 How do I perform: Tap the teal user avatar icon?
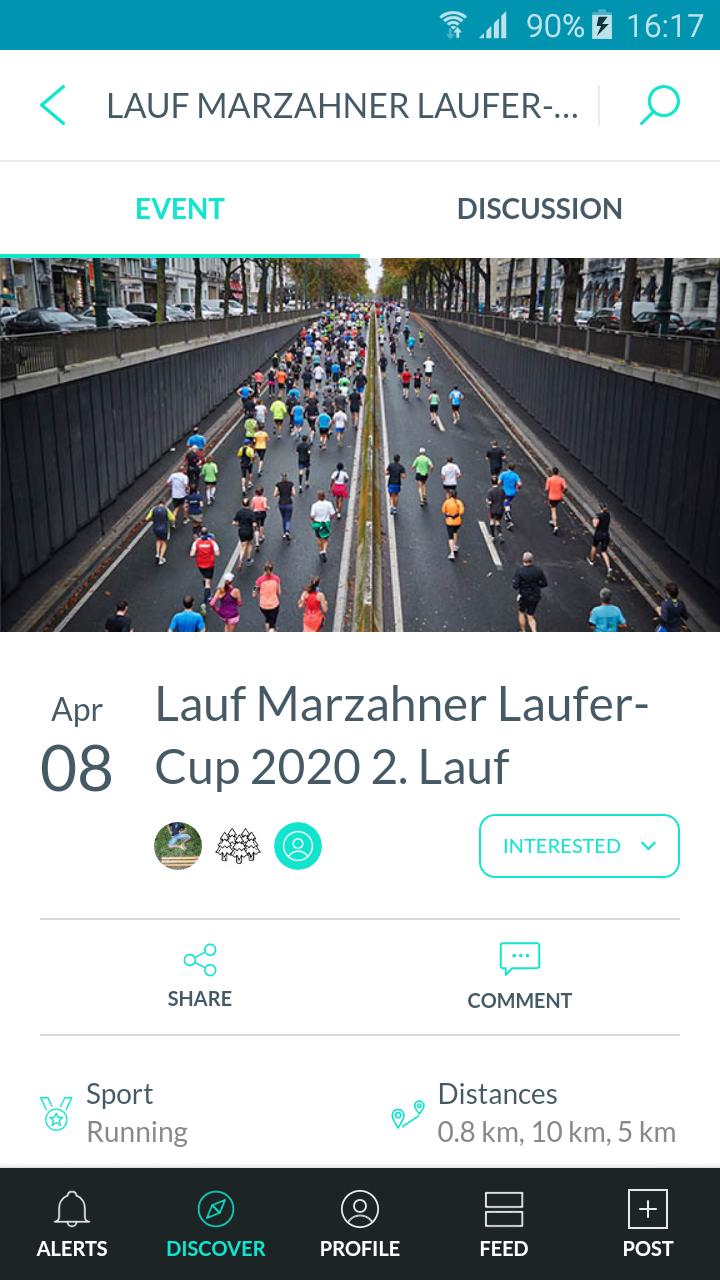pyautogui.click(x=298, y=846)
